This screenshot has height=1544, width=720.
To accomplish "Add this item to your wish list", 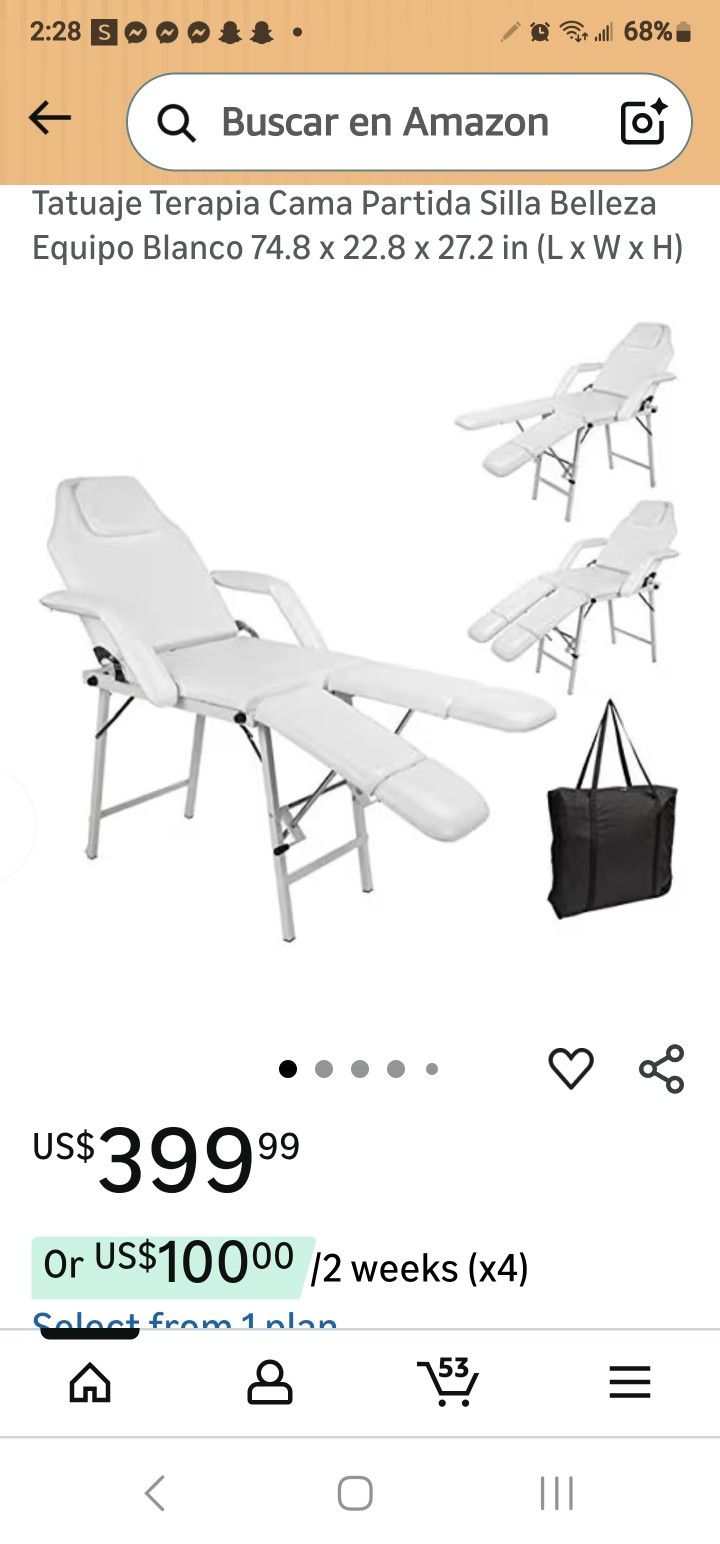I will [571, 1068].
